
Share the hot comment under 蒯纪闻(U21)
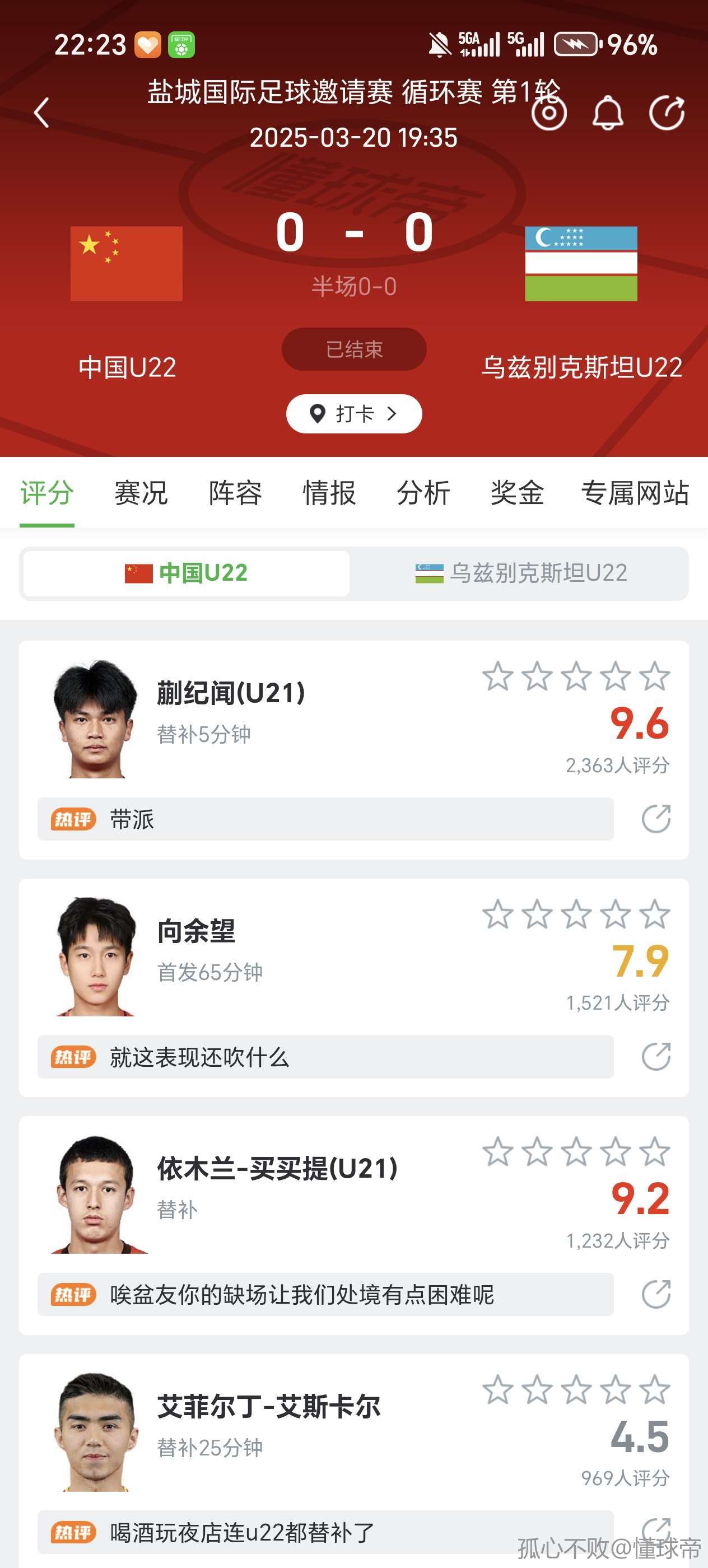tap(656, 819)
